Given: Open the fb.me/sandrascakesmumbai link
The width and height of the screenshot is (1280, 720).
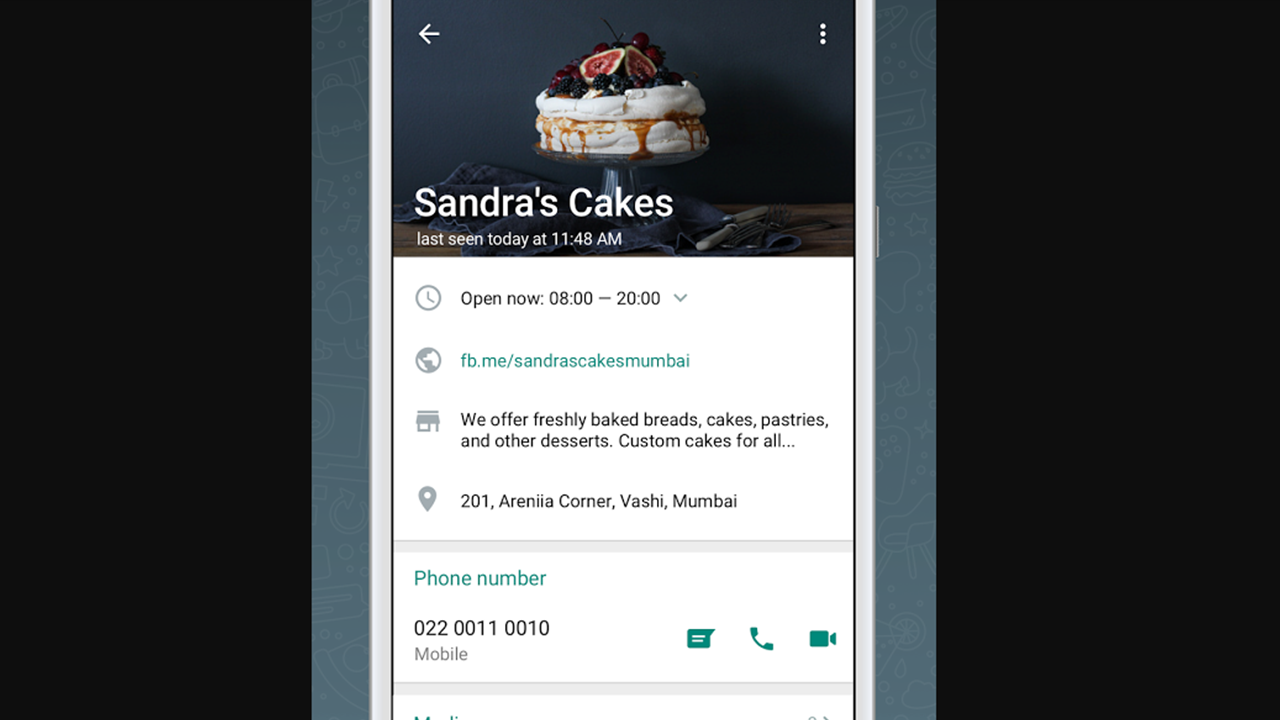Looking at the screenshot, I should 575,361.
